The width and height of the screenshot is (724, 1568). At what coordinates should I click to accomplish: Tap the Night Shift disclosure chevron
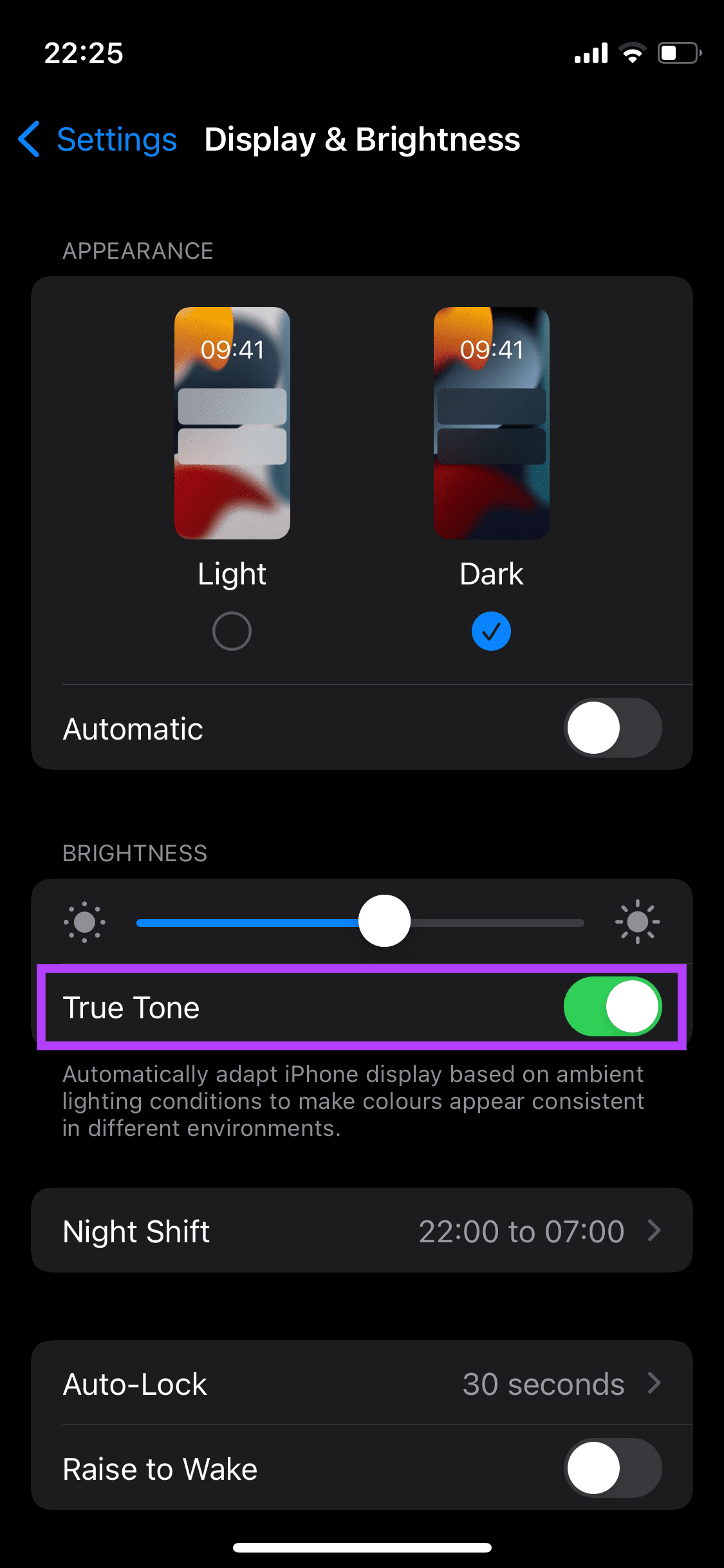point(654,1231)
